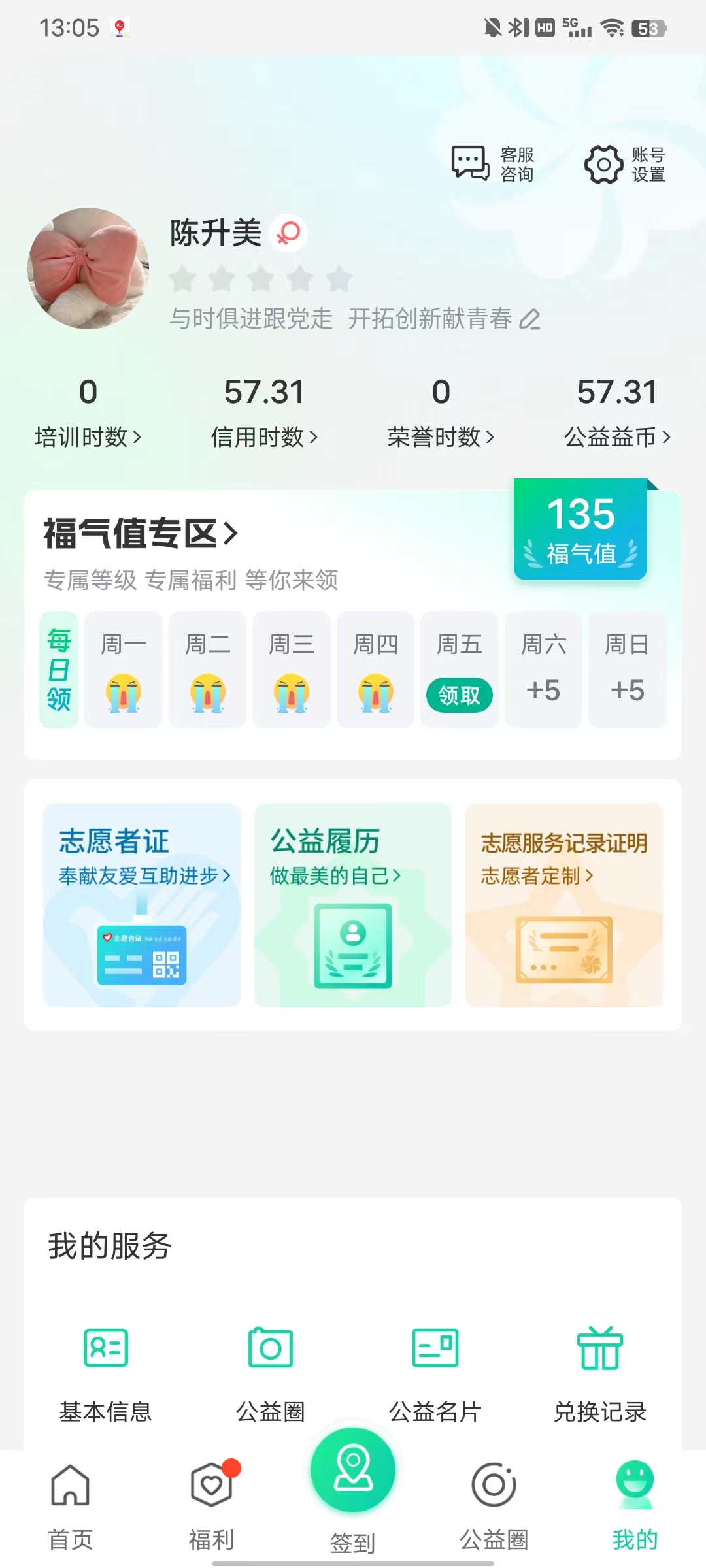View 信用时数 details
Image resolution: width=706 pixels, height=1568 pixels.
264,436
